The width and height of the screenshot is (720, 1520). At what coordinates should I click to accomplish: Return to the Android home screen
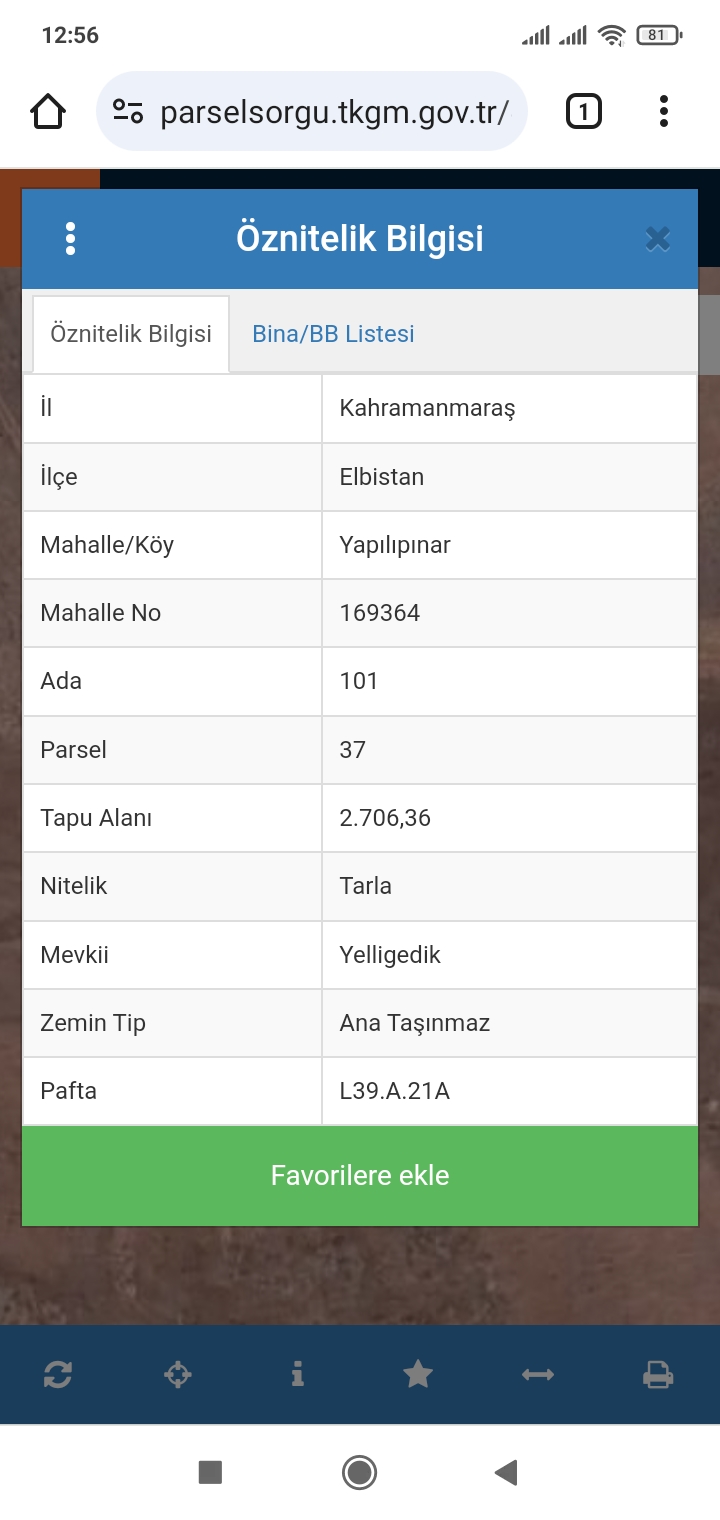359,1472
